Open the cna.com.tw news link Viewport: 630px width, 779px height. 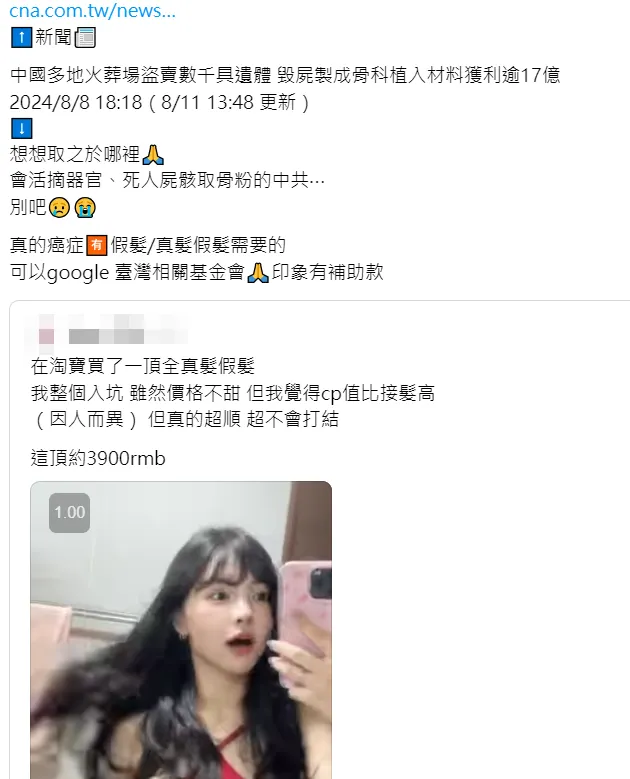click(92, 12)
